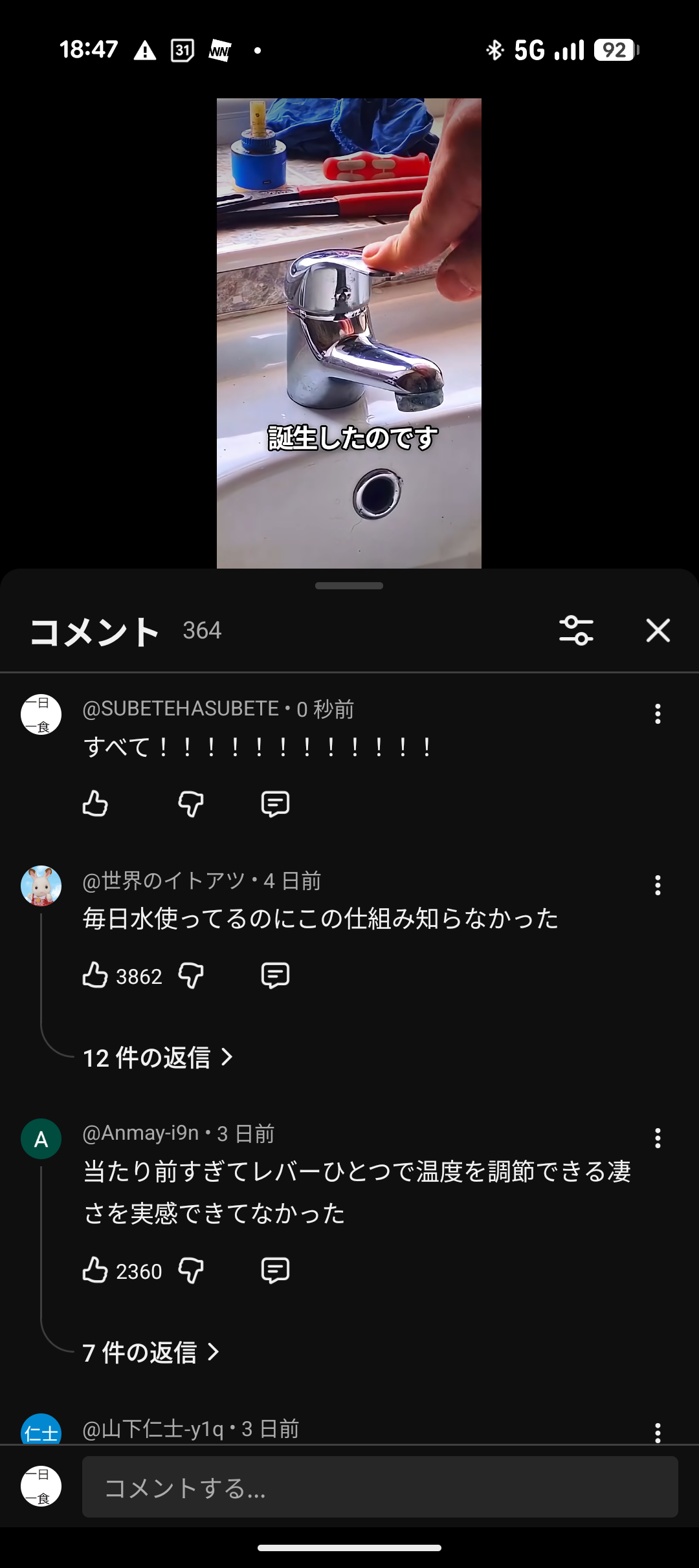The image size is (699, 1568).
Task: Open @世界のイトアツ's profile avatar
Action: [x=41, y=886]
